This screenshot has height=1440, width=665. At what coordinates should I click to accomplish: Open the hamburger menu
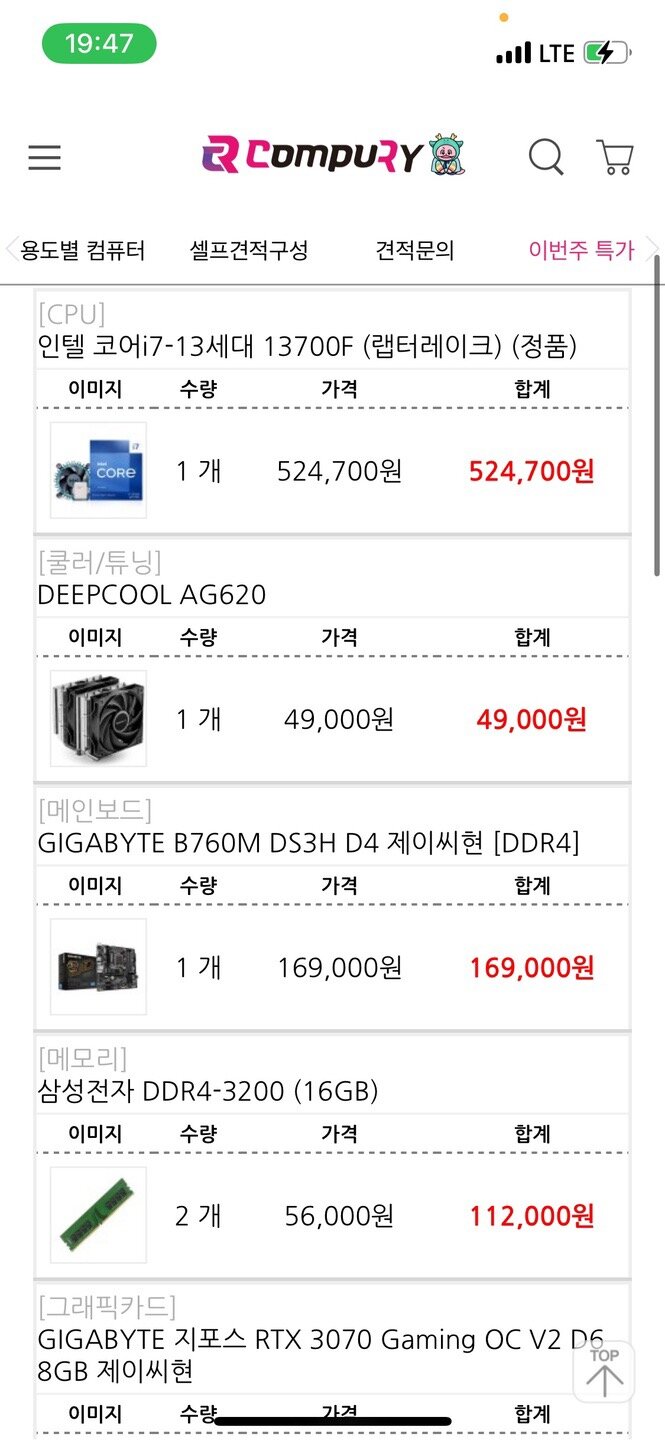pyautogui.click(x=44, y=158)
